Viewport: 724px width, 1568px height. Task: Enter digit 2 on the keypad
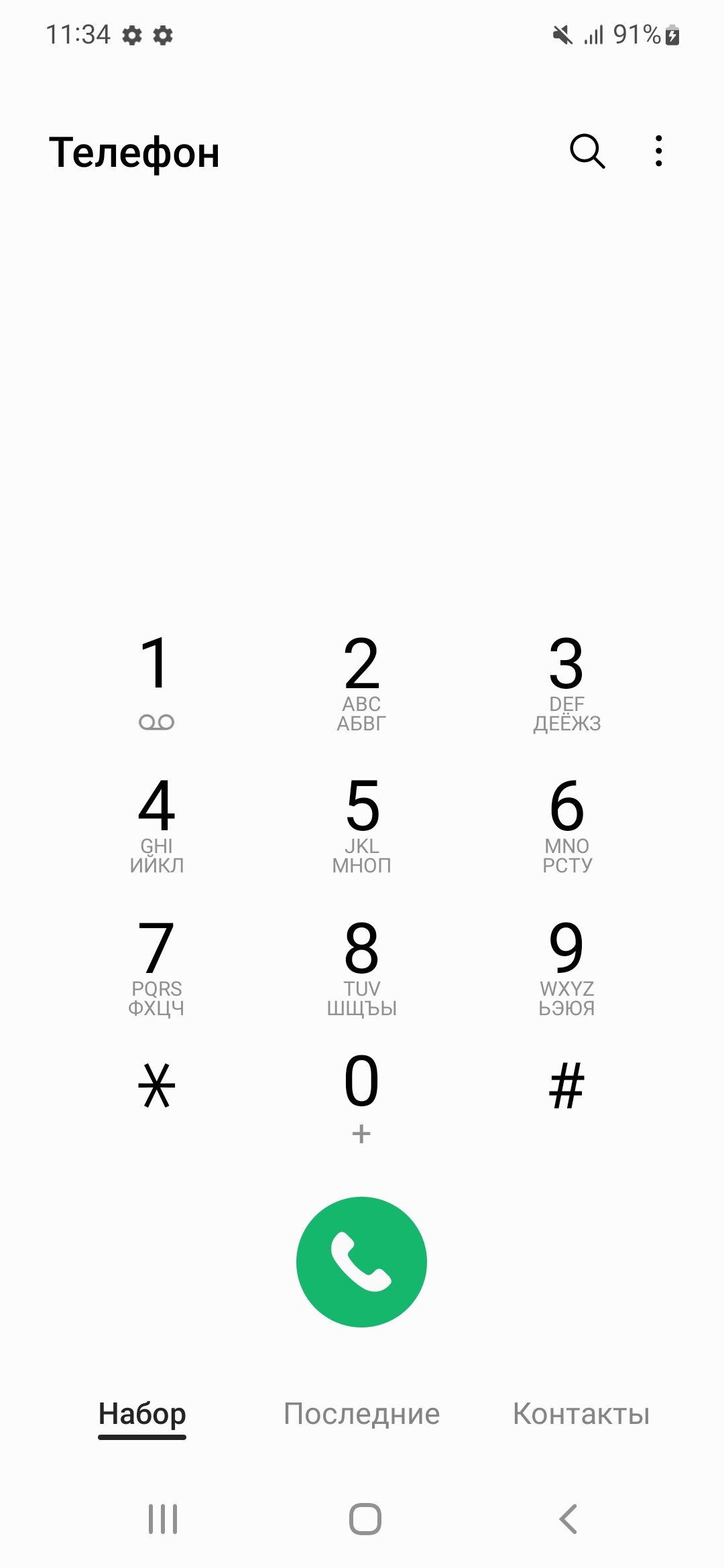click(x=361, y=682)
